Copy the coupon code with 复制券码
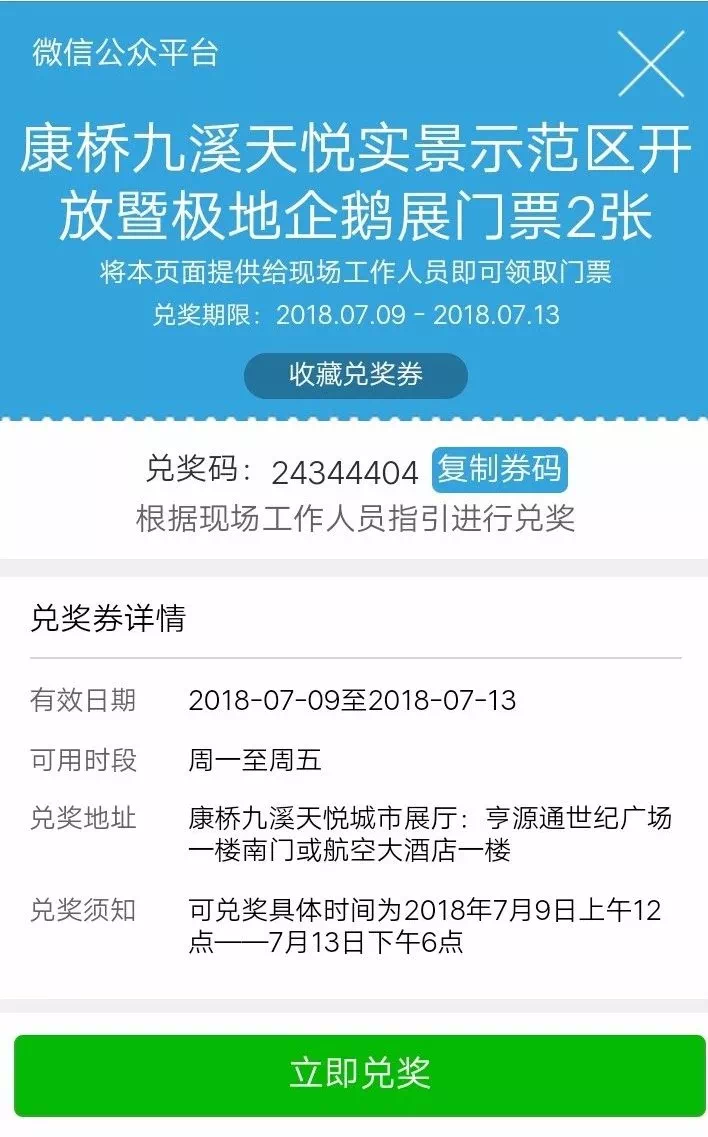This screenshot has width=708, height=1137. (499, 470)
